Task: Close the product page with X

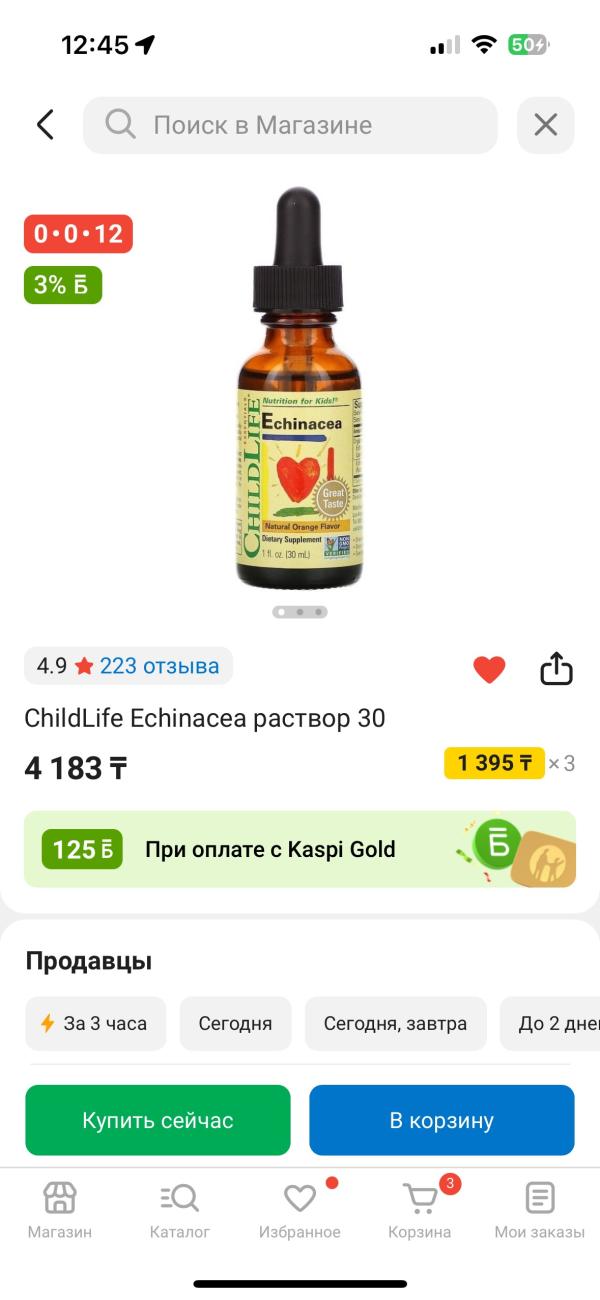Action: pyautogui.click(x=545, y=125)
